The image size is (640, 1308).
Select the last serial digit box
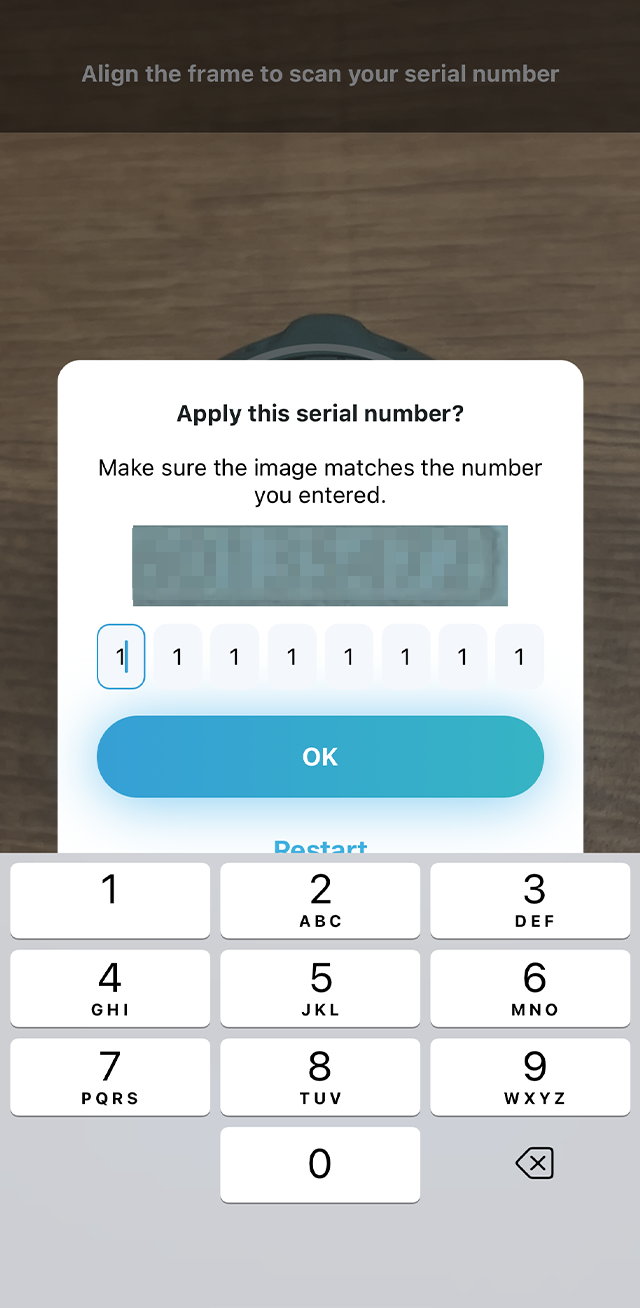519,657
